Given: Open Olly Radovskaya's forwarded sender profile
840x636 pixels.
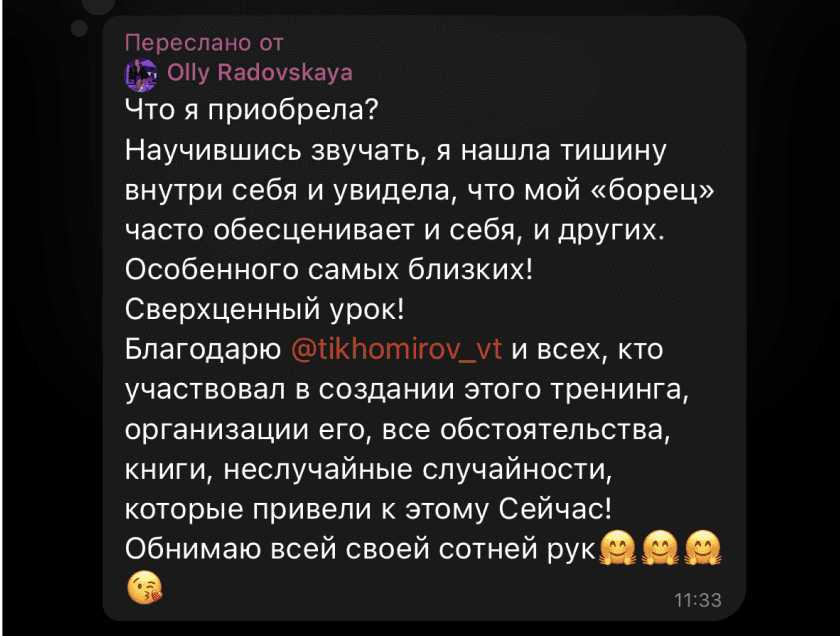Looking at the screenshot, I should pos(259,73).
